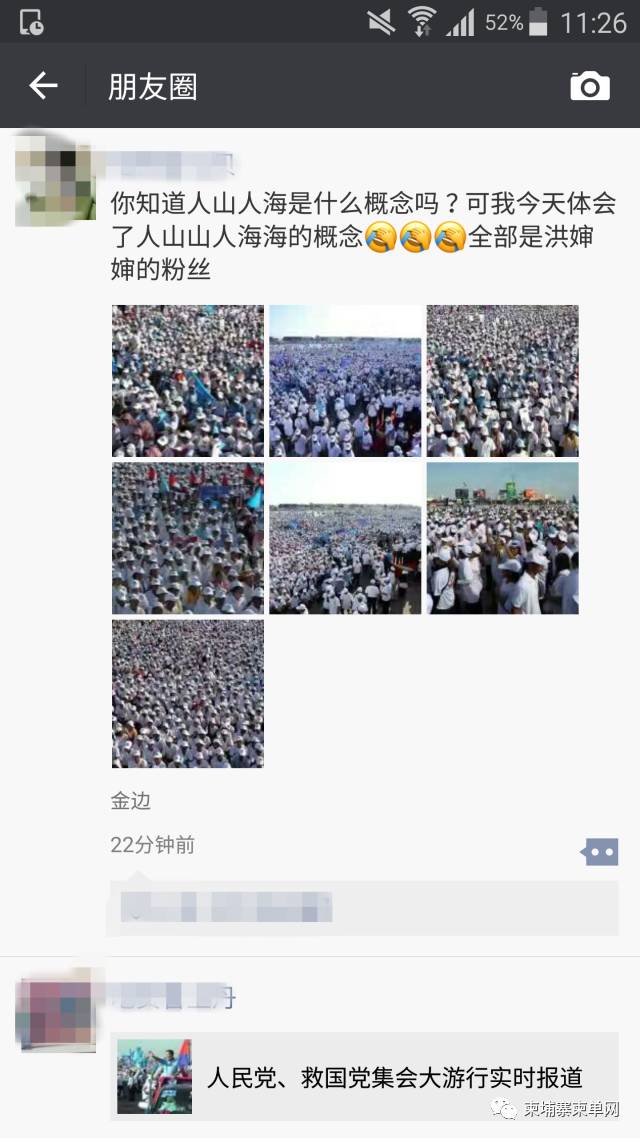
Task: Open third photo in top row
Action: pyautogui.click(x=502, y=381)
